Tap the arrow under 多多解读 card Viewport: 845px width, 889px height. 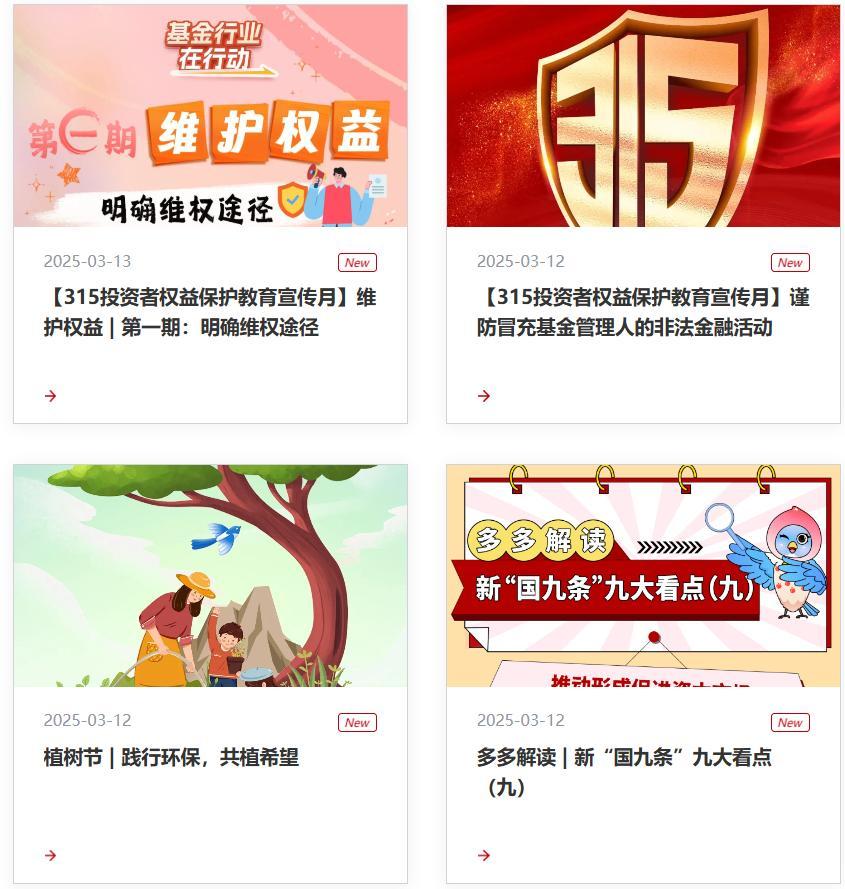pos(484,855)
